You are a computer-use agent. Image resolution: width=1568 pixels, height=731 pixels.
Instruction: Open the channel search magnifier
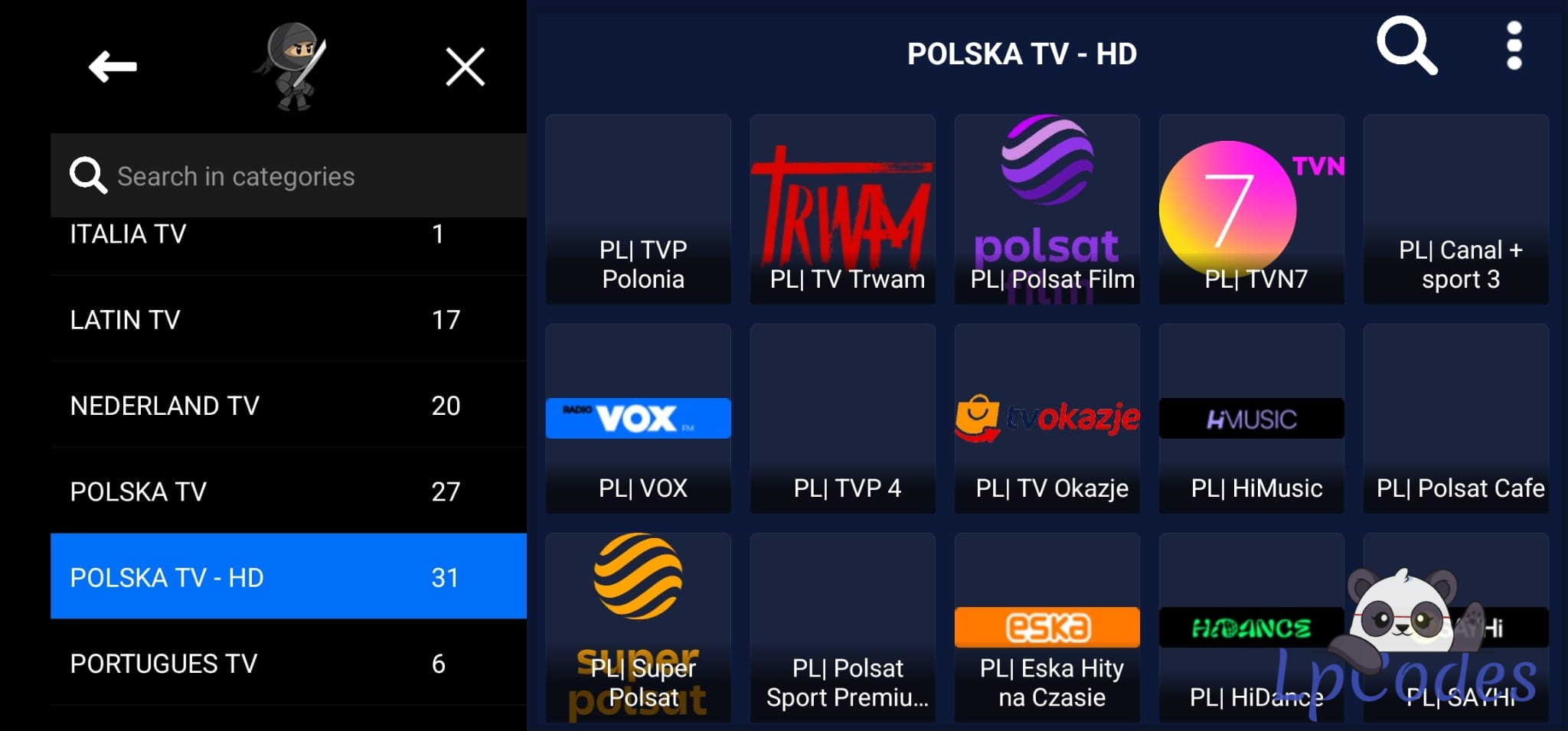1406,46
